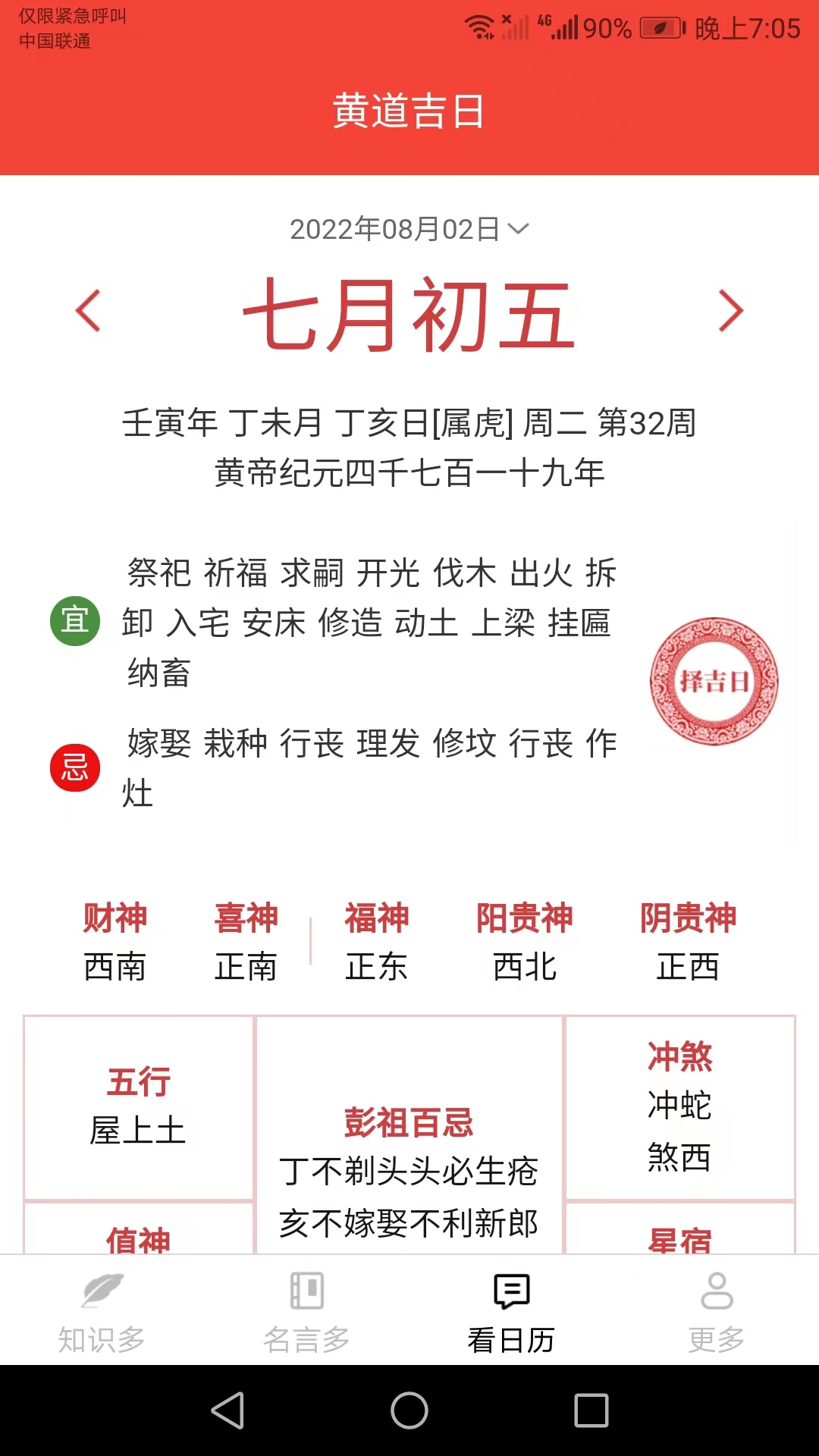819x1456 pixels.
Task: Click the 冲煞 冲蛇 煞西 cell
Action: click(680, 1107)
